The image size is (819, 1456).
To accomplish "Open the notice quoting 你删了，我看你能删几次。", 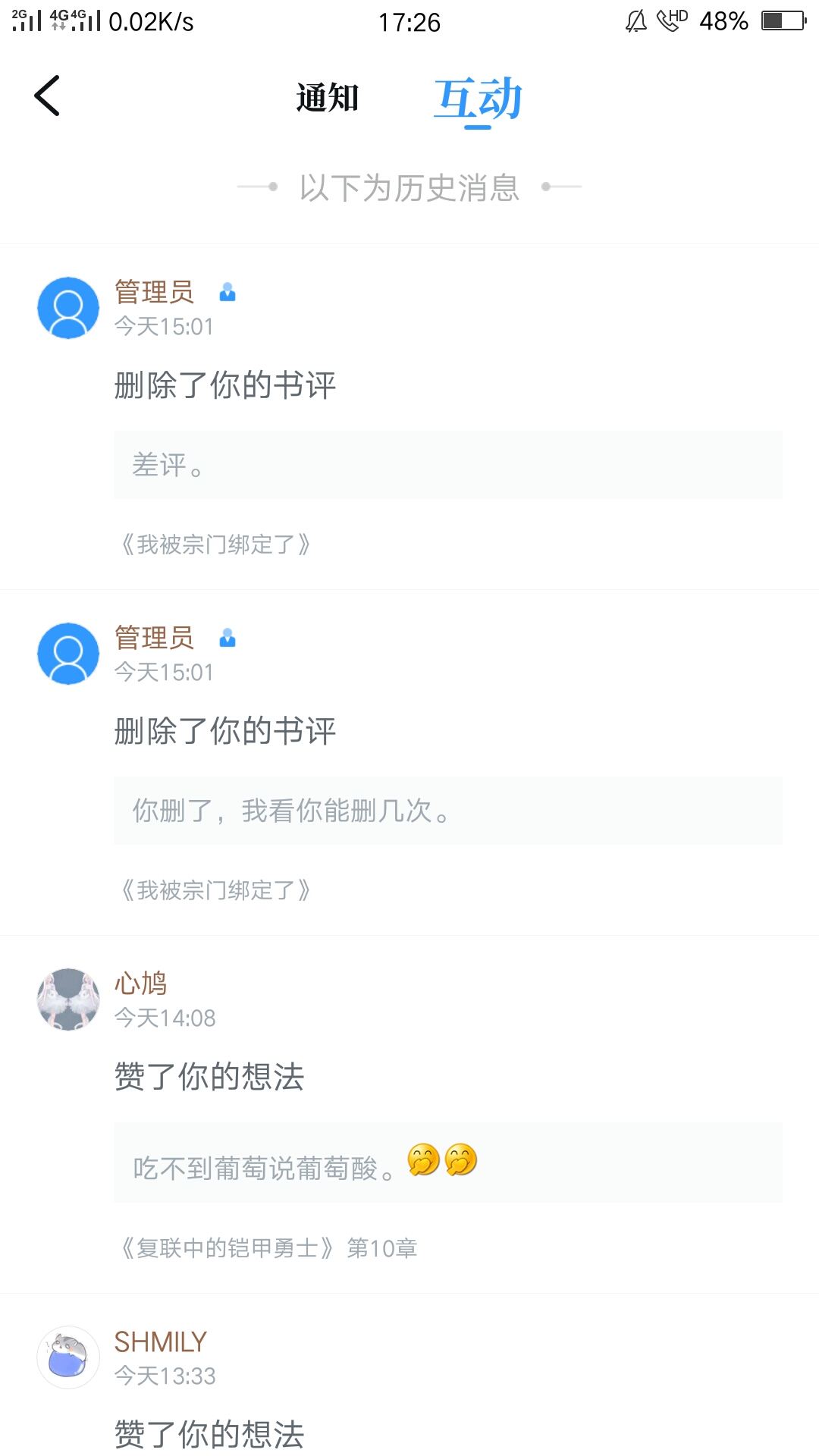I will pos(447,810).
